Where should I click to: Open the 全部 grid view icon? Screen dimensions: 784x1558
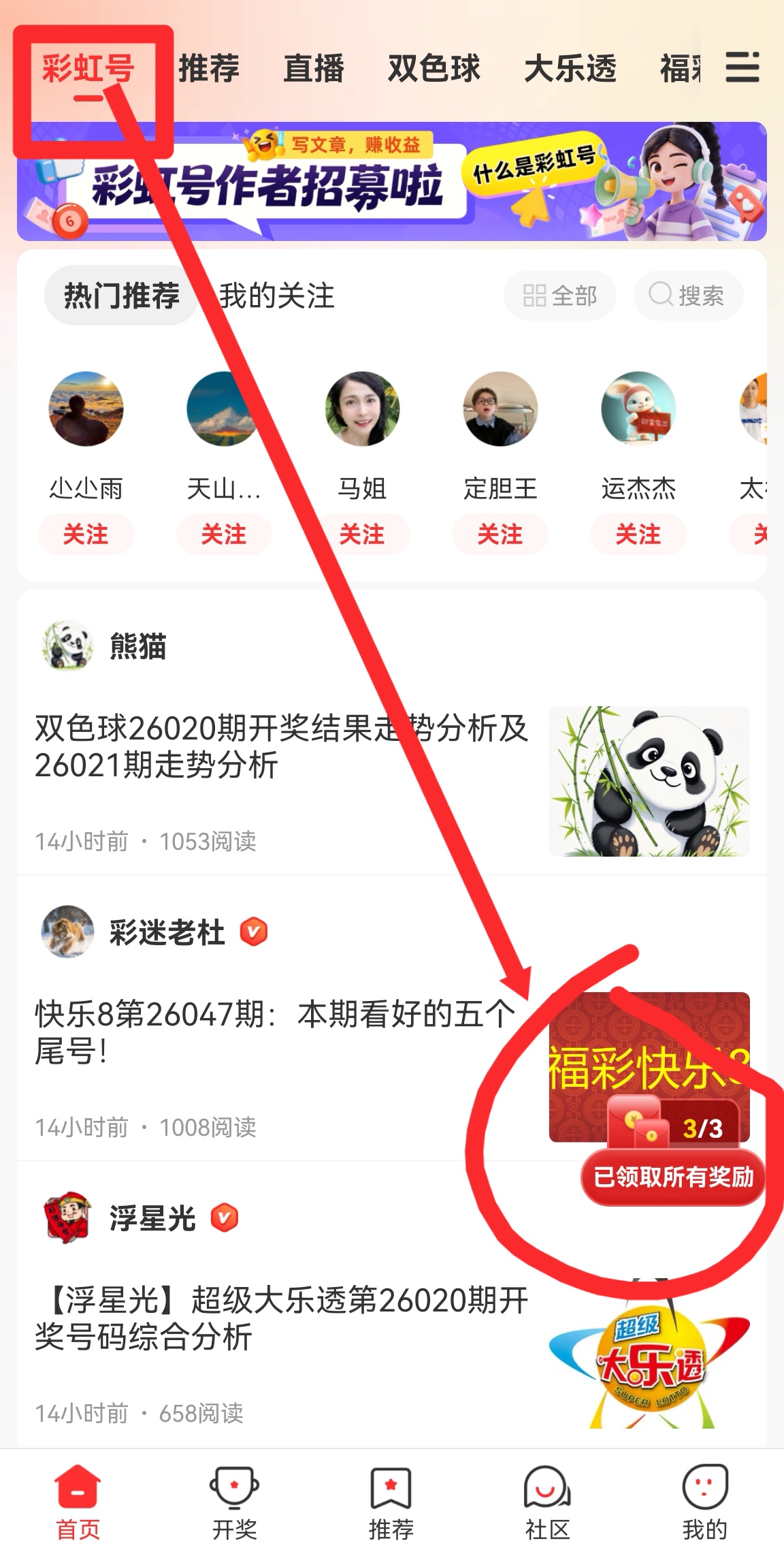[536, 295]
